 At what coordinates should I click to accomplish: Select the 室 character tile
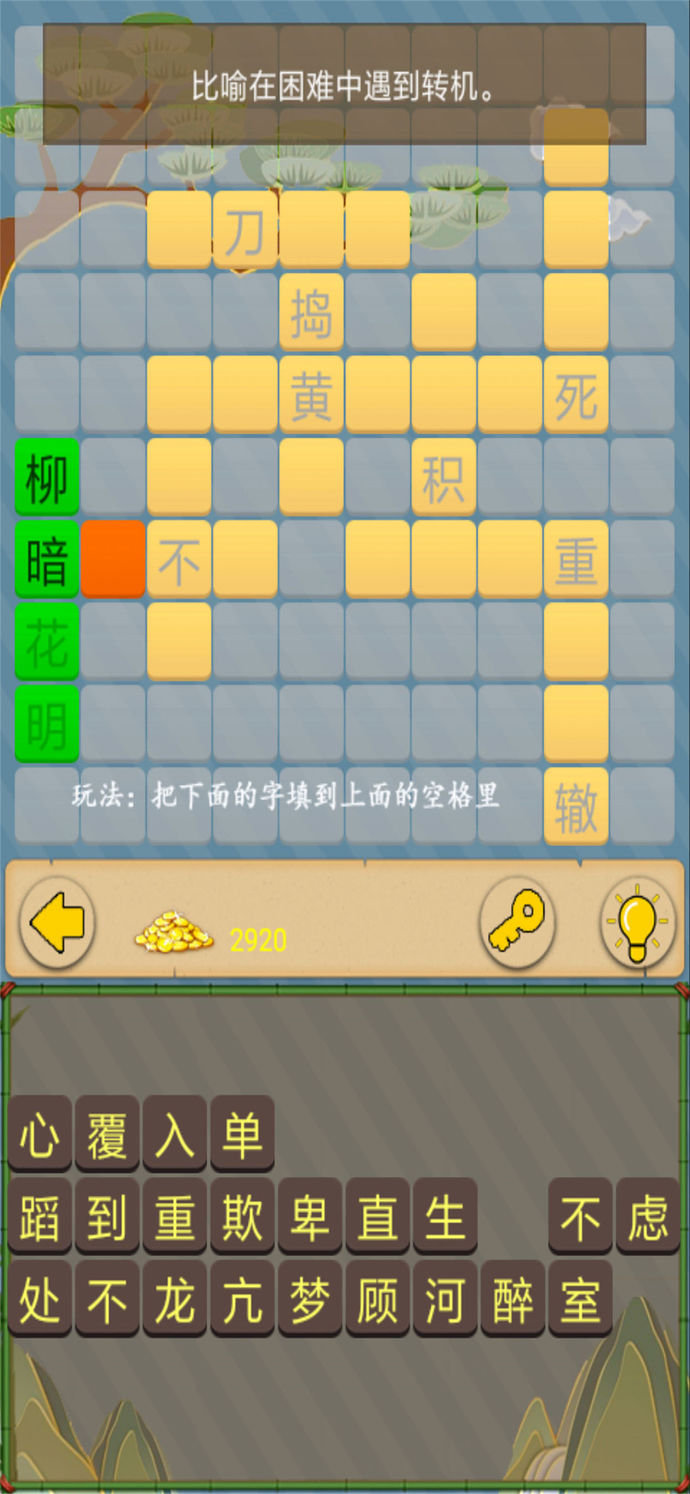[x=580, y=1299]
